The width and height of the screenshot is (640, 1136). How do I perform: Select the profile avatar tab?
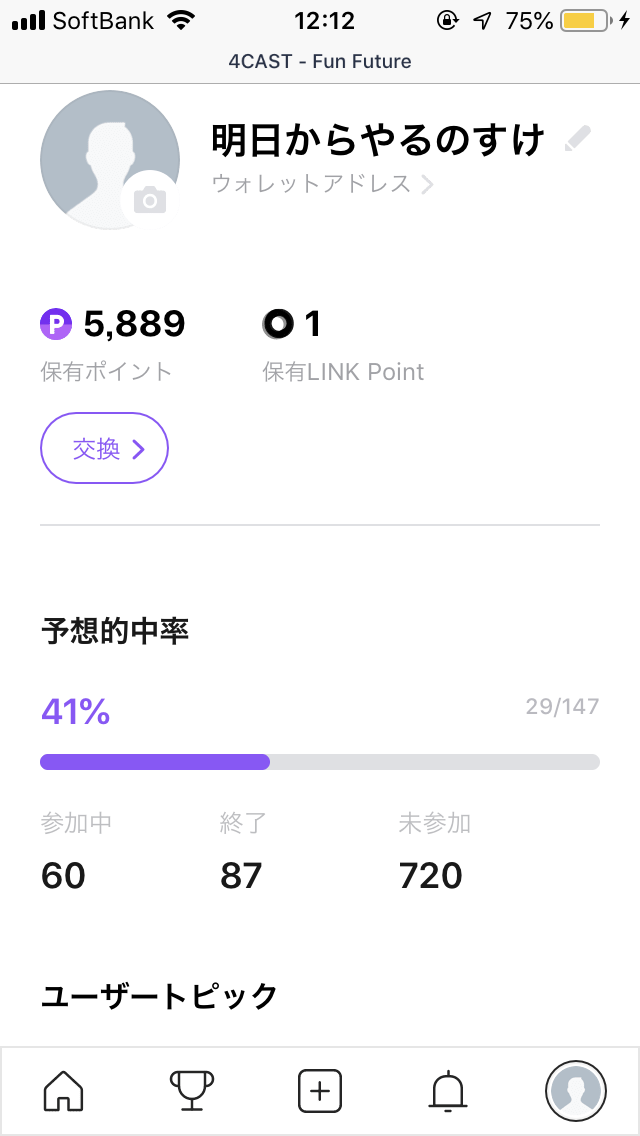pos(575,1090)
